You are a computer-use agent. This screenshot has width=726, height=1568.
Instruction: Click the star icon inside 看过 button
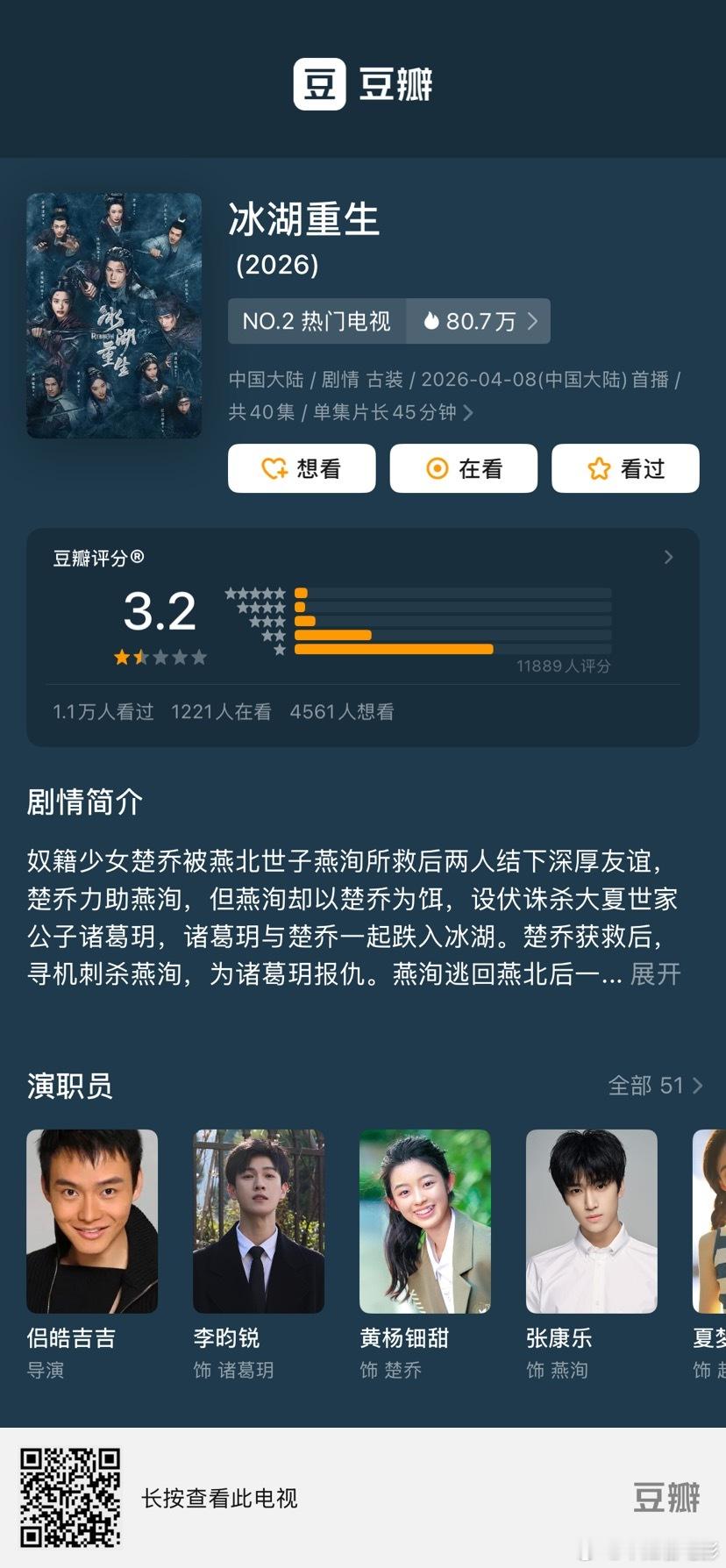(x=599, y=468)
